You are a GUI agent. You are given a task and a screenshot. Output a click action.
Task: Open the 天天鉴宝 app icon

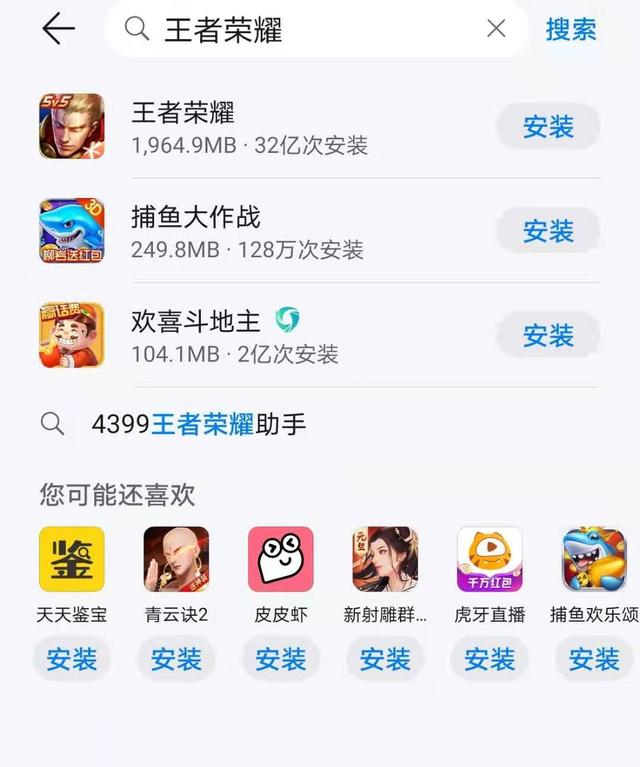pyautogui.click(x=72, y=559)
